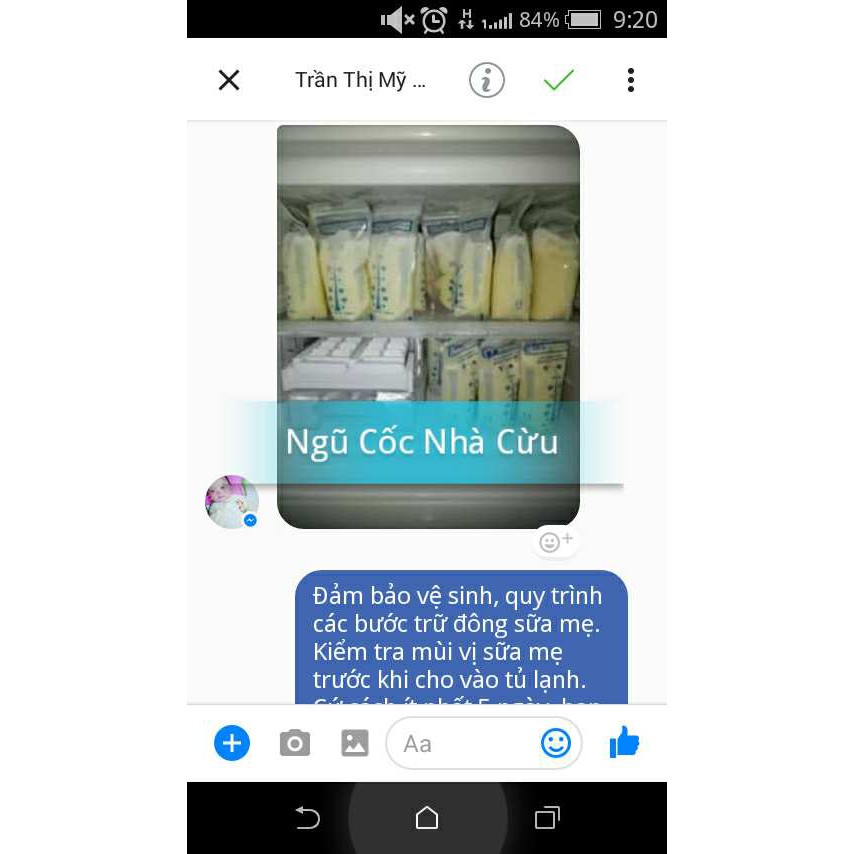Add a reaction to the photo message
This screenshot has height=854, width=854.
(555, 542)
